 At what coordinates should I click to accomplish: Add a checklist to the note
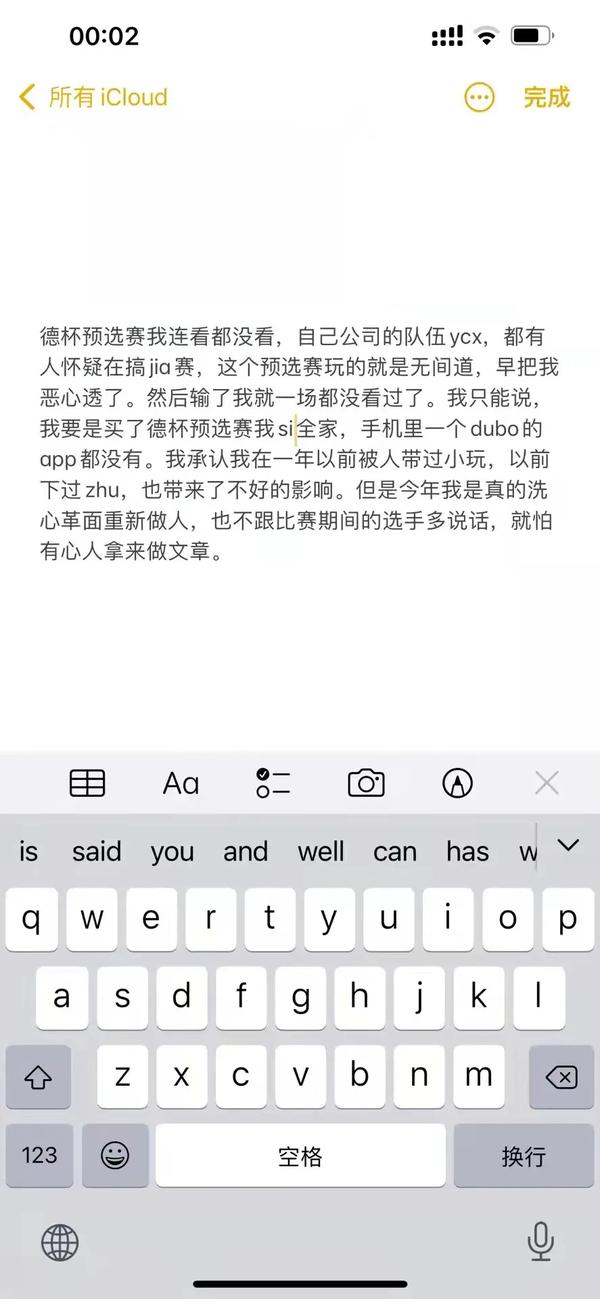(x=273, y=783)
